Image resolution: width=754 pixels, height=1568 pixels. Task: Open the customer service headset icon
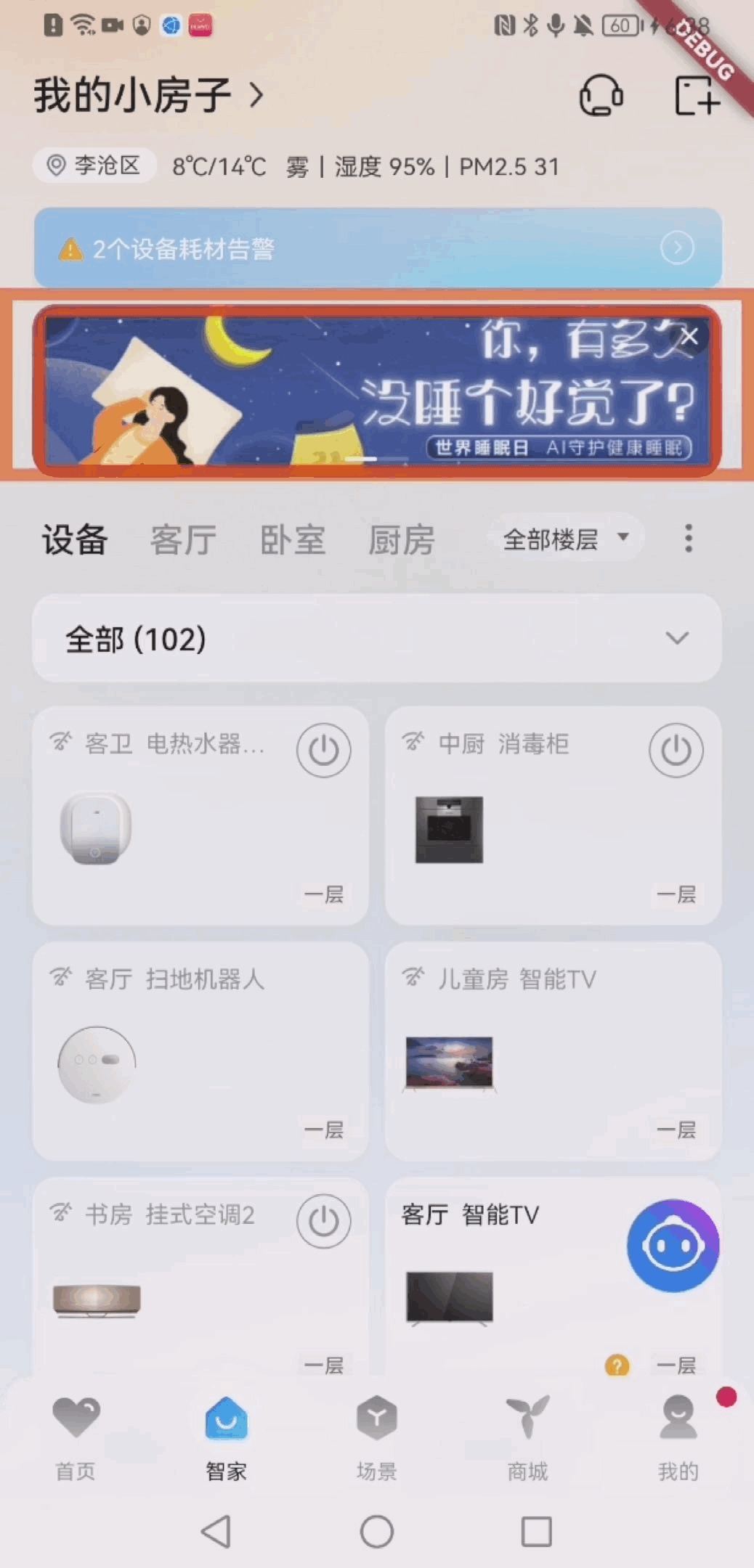point(601,95)
